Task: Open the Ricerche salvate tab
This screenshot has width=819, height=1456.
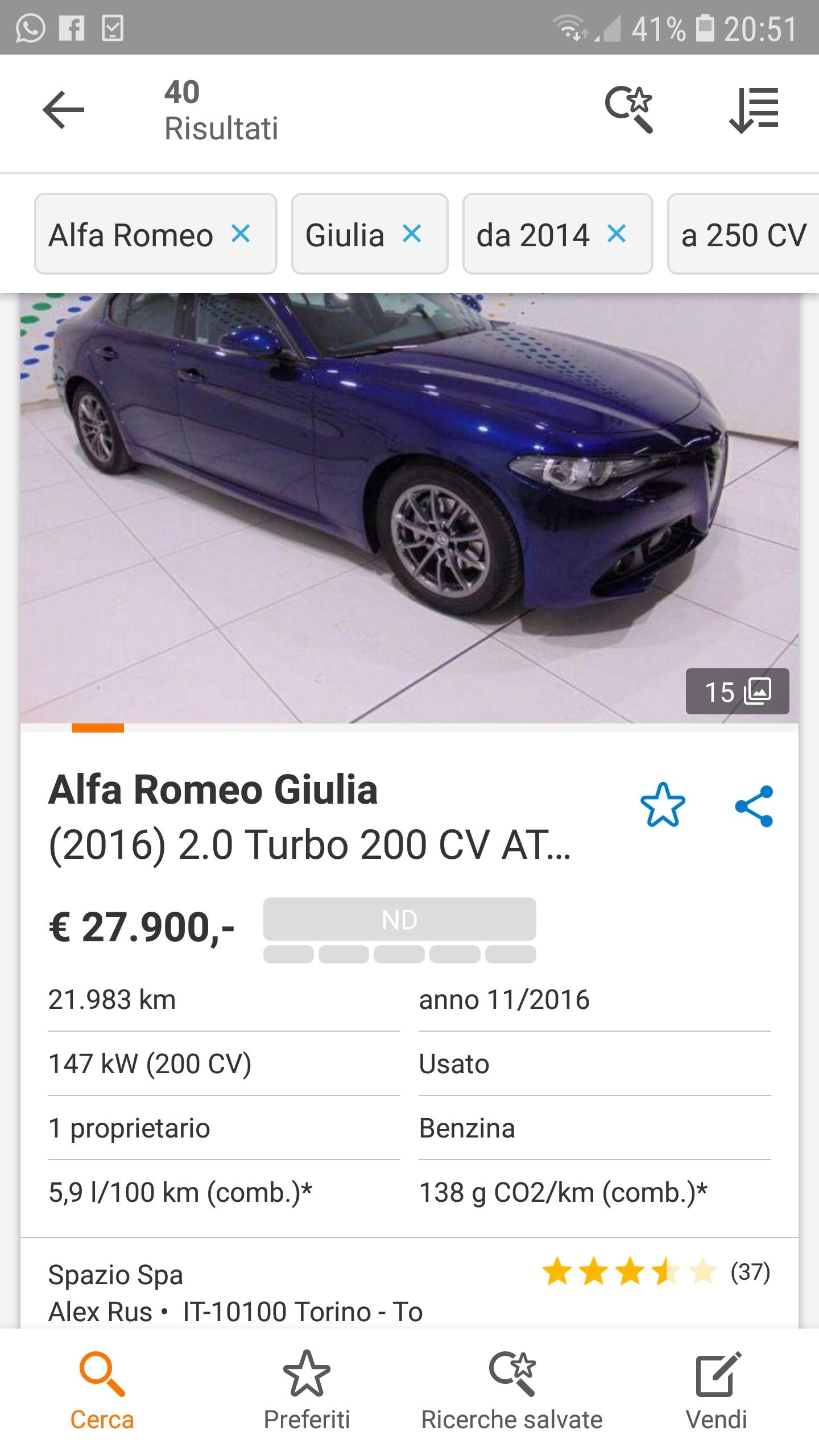Action: [x=512, y=1392]
